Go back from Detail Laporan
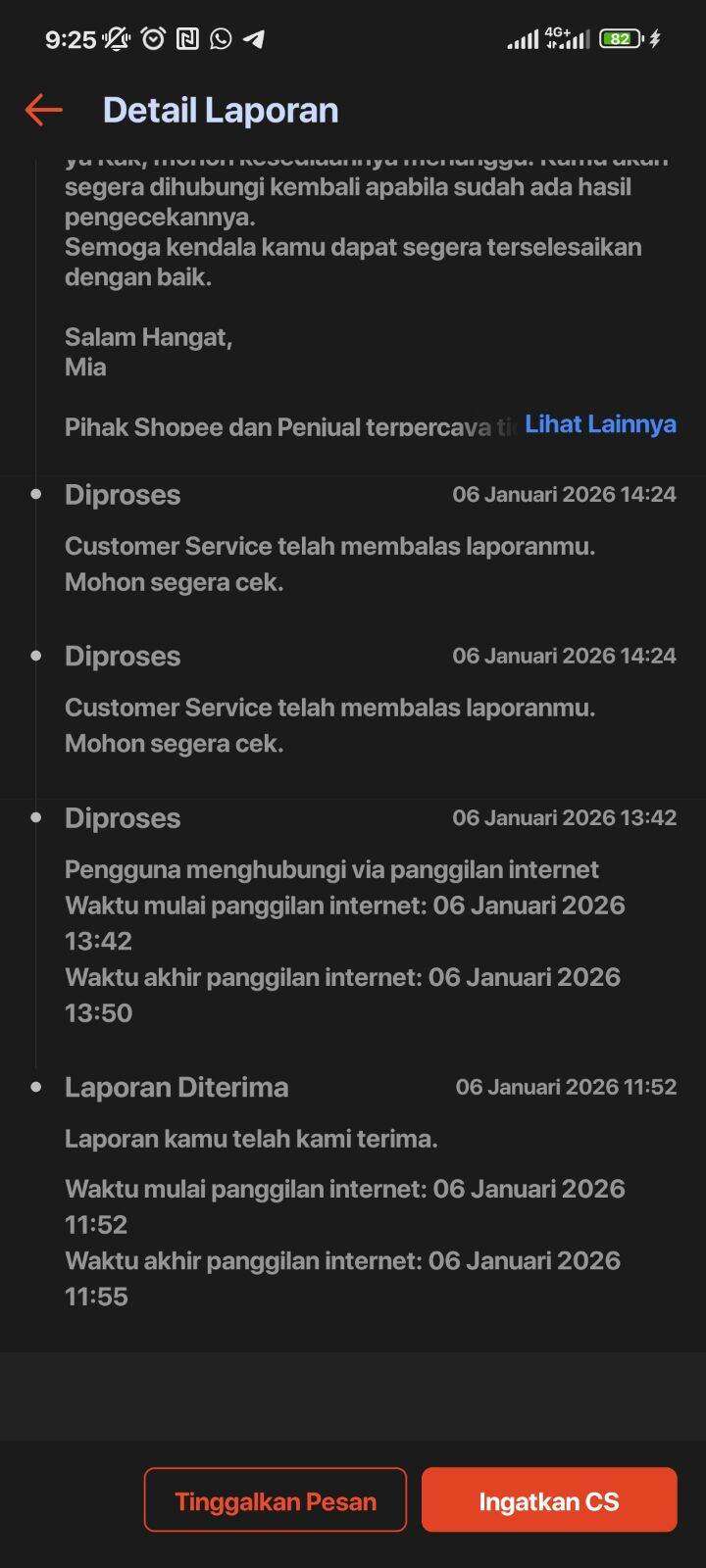This screenshot has width=706, height=1568. pos(44,110)
